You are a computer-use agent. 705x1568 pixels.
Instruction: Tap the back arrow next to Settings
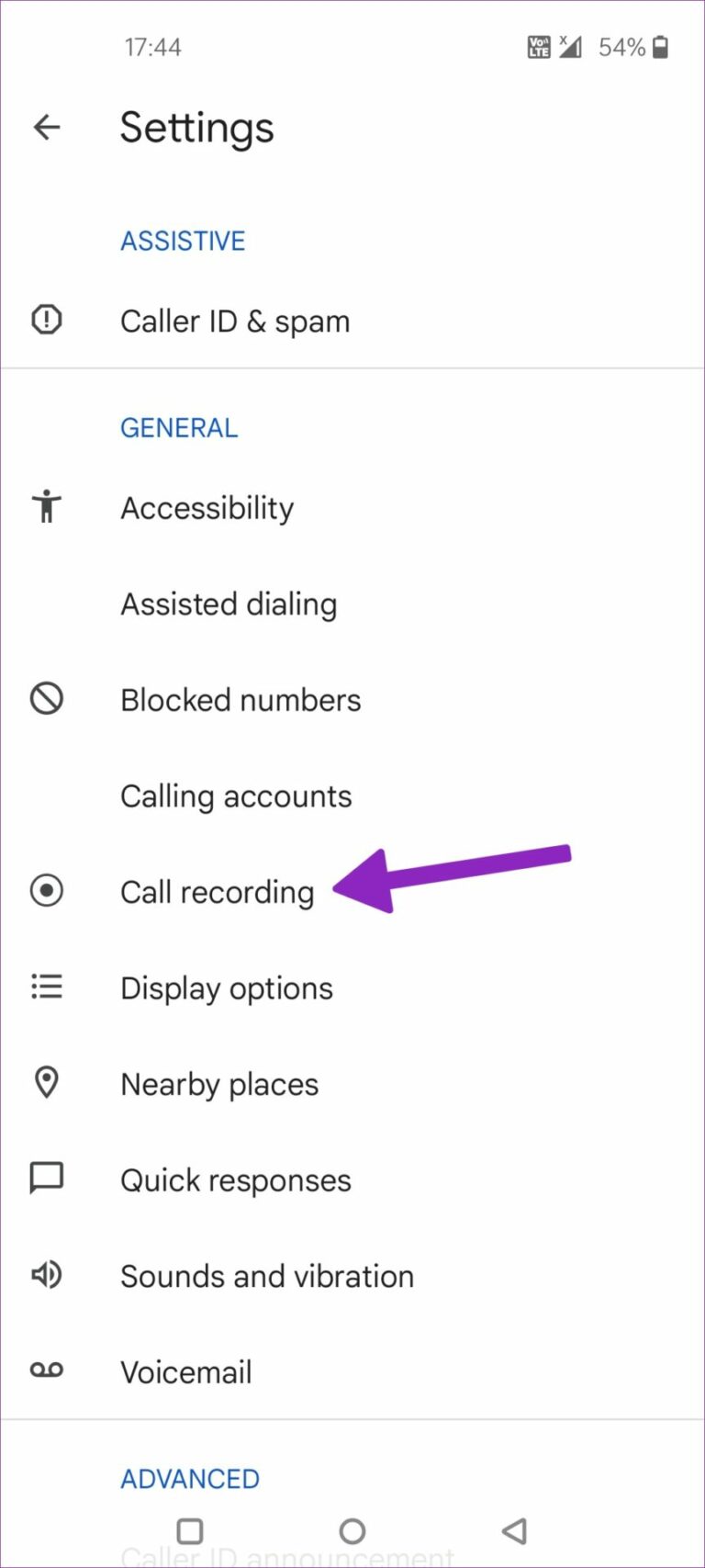point(46,127)
